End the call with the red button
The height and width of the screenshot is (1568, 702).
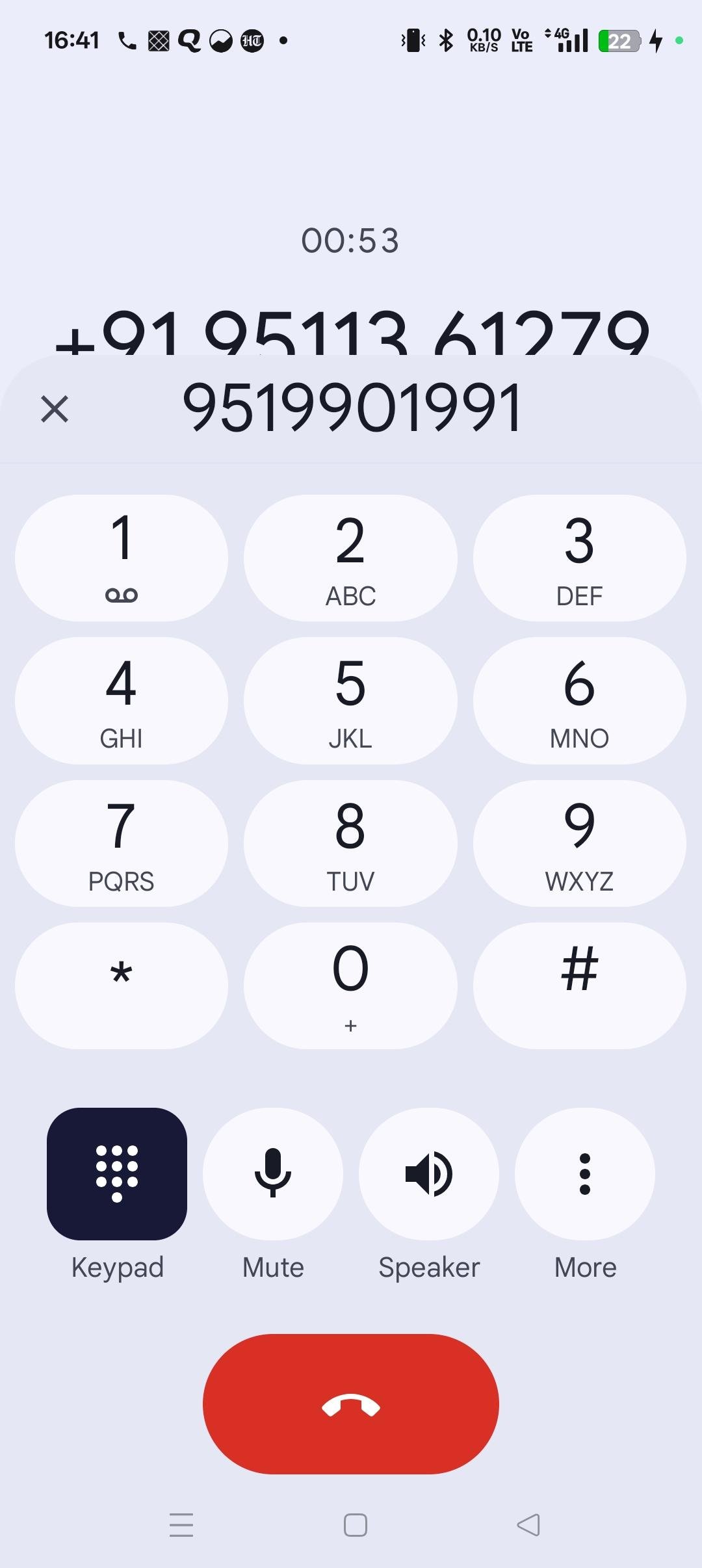click(x=351, y=1404)
